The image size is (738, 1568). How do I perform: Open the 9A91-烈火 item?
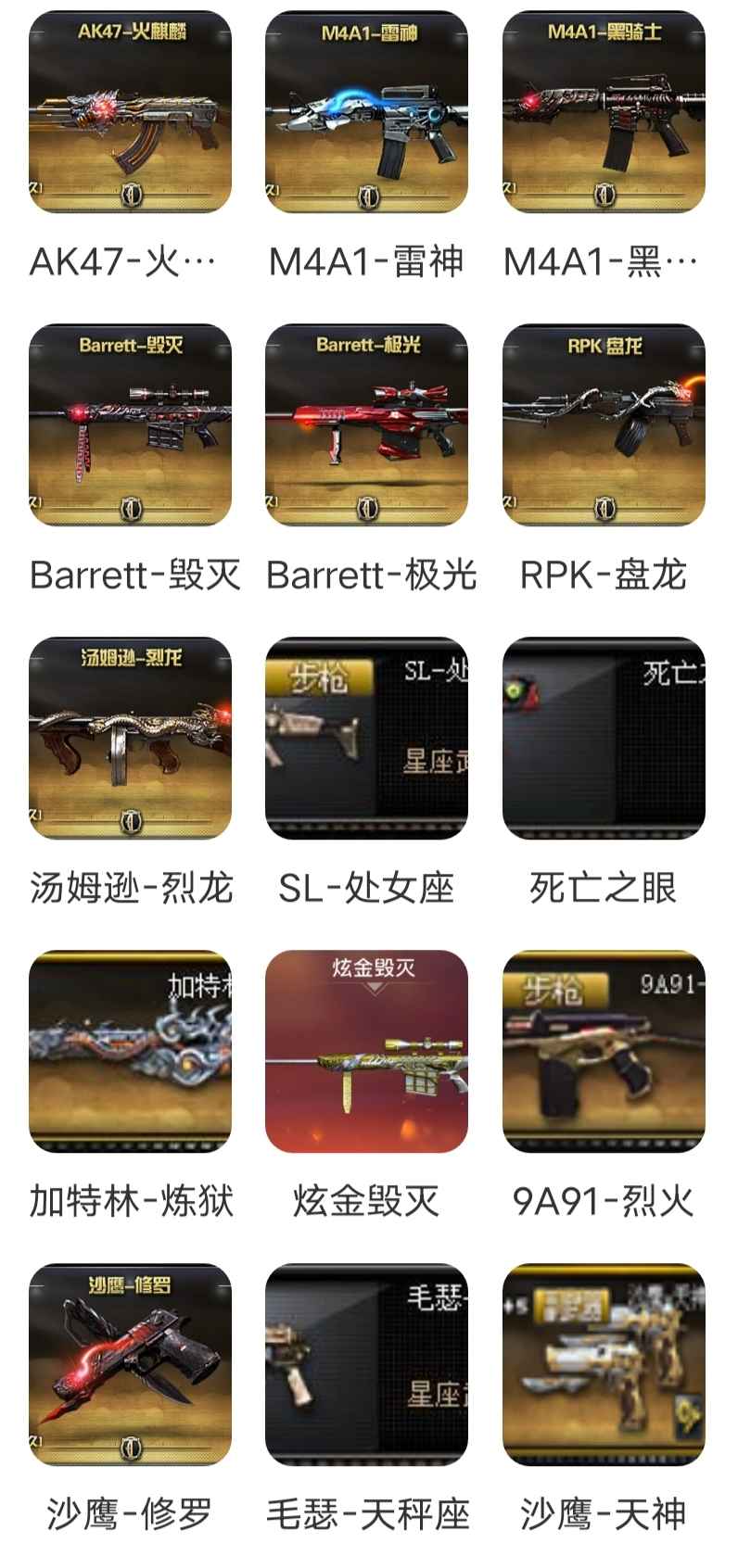coord(604,1052)
